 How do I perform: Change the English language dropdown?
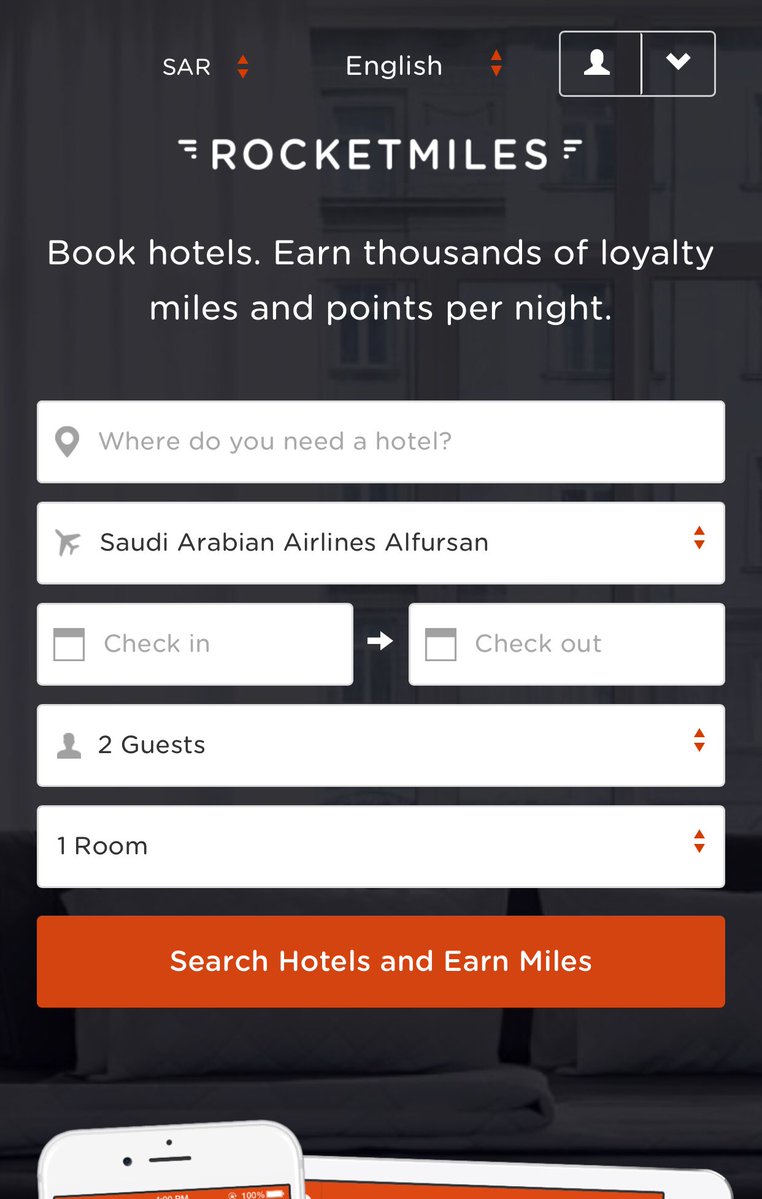click(422, 66)
